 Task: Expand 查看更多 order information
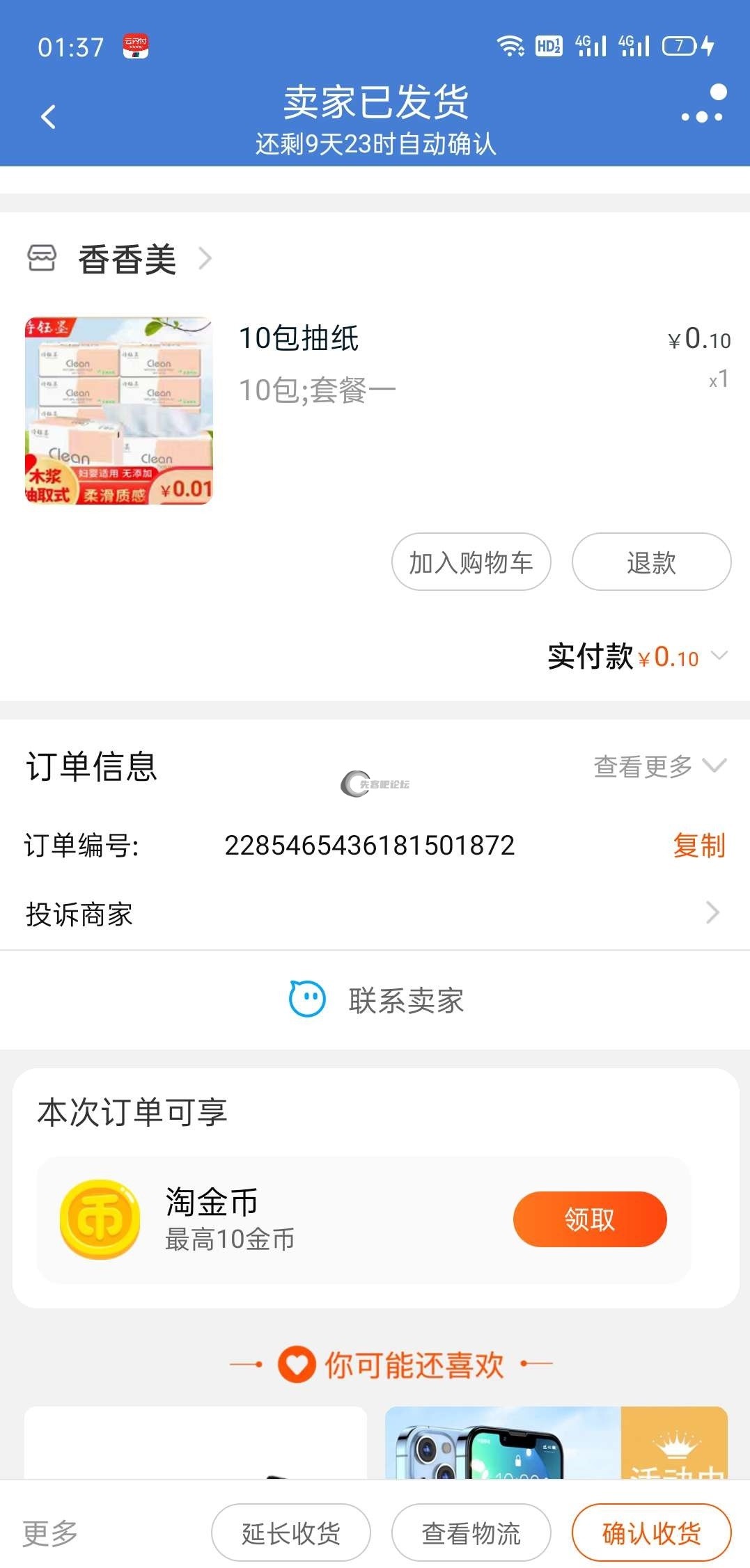pos(659,766)
